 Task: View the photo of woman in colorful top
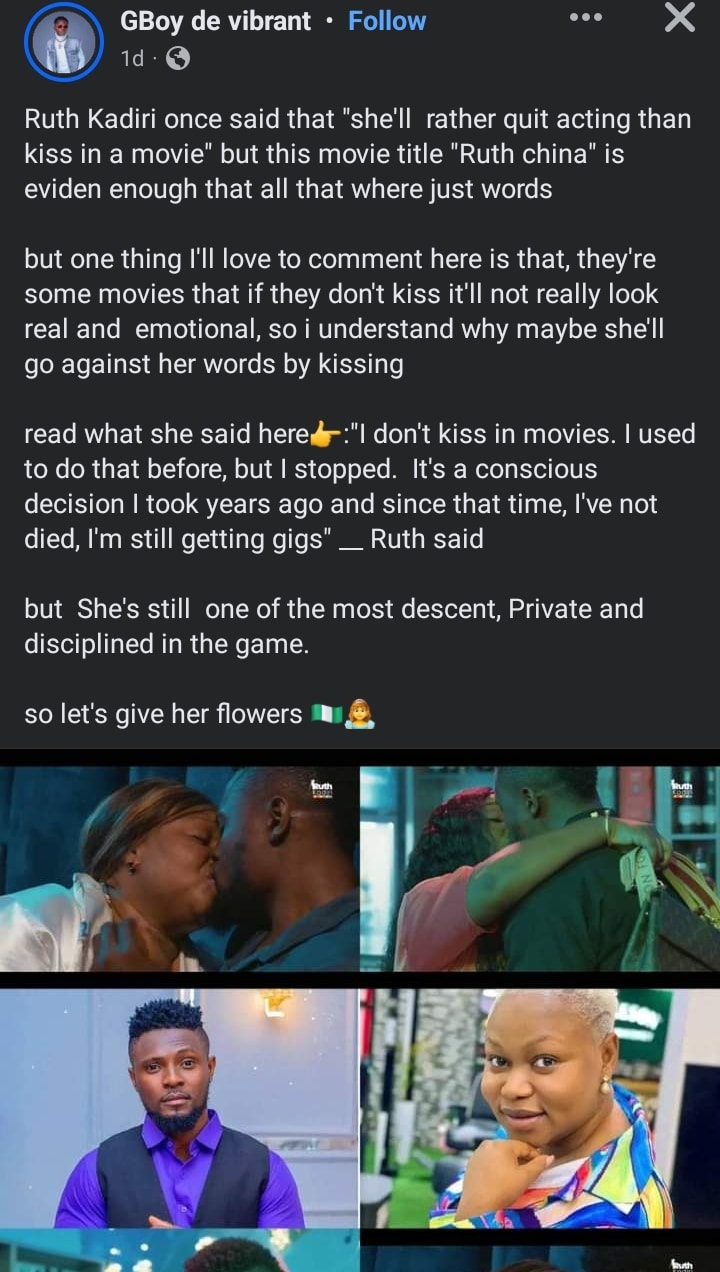(x=540, y=1107)
